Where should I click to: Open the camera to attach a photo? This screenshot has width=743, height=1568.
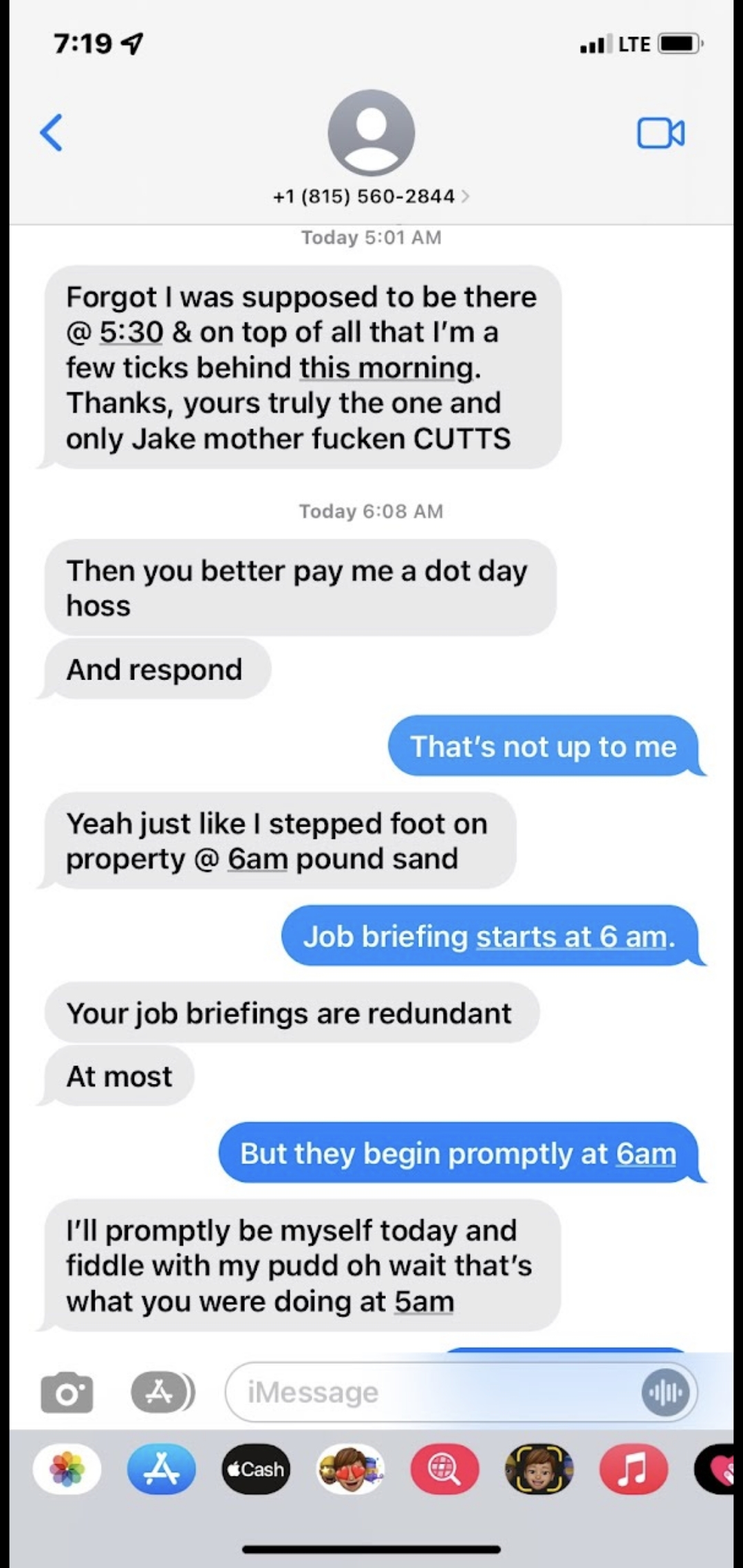(67, 1393)
